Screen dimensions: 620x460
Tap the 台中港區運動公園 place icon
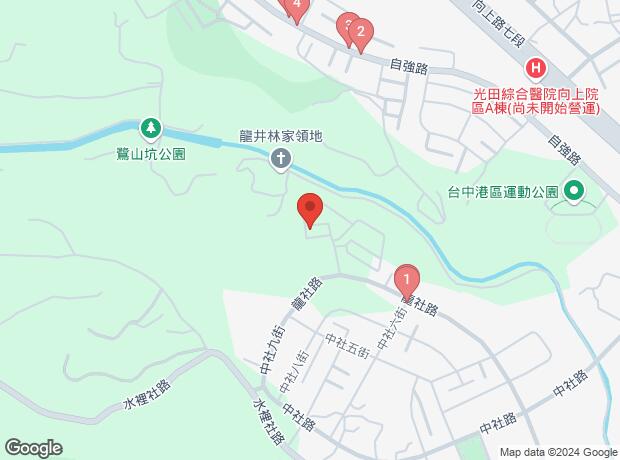pos(575,189)
